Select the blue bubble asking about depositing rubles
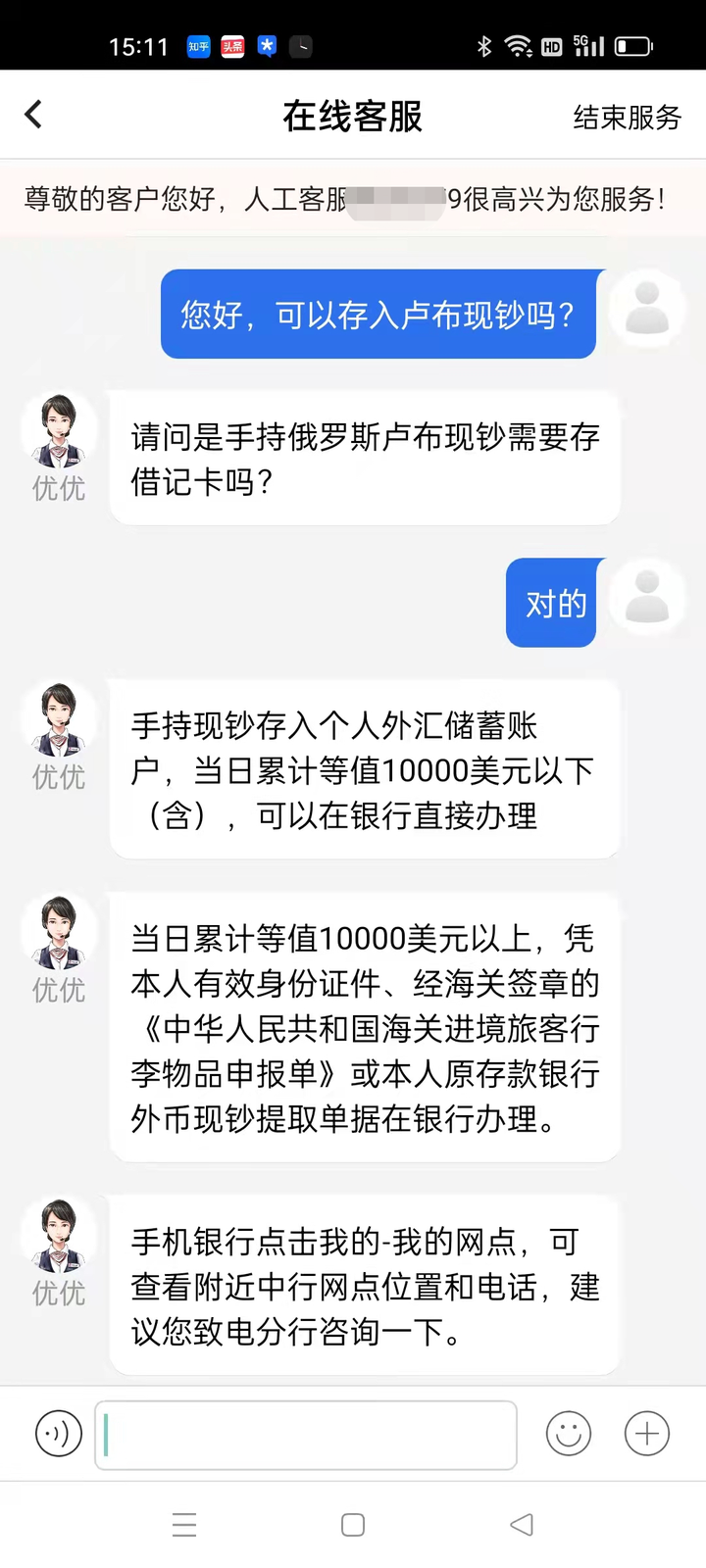706x1568 pixels. [x=378, y=314]
